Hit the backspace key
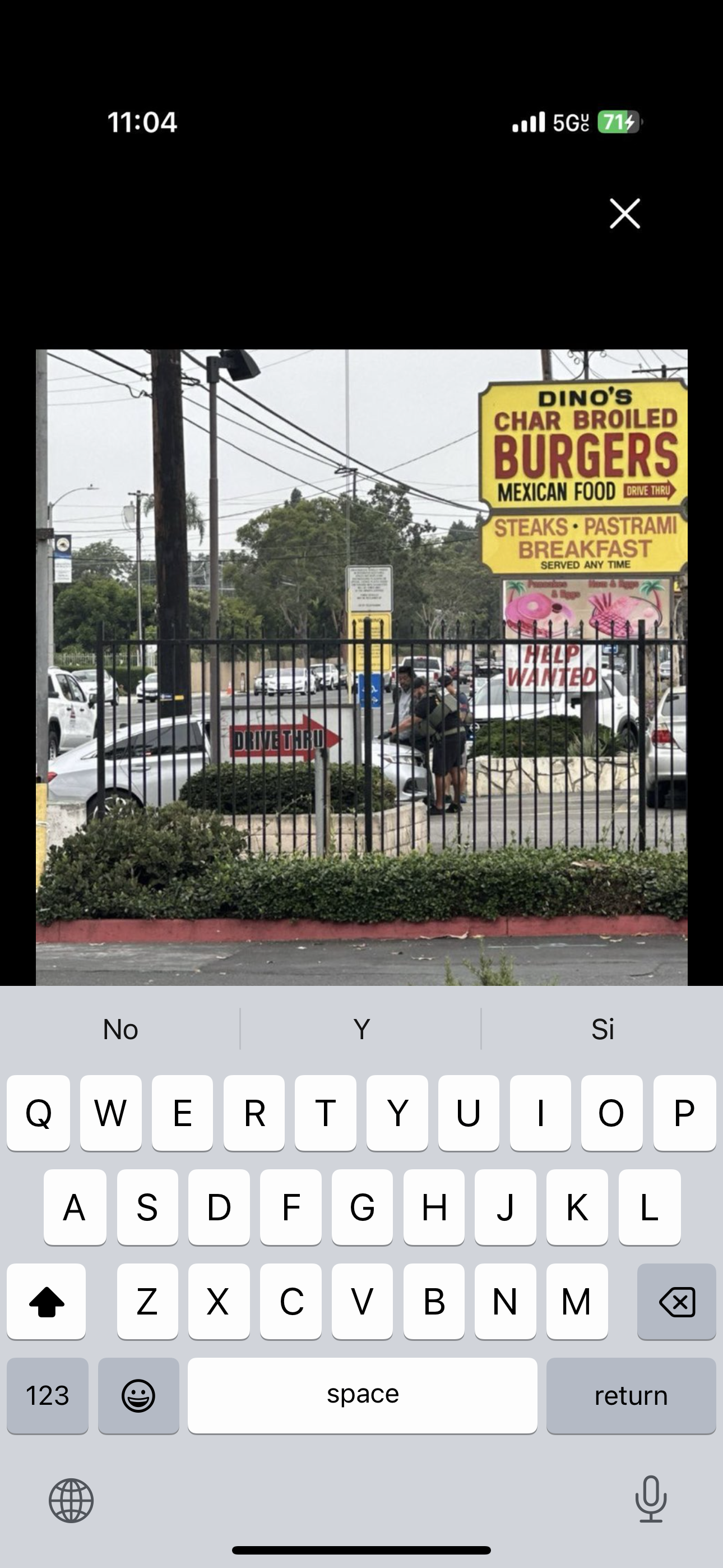Screen dimensions: 723x1568 [x=676, y=1302]
